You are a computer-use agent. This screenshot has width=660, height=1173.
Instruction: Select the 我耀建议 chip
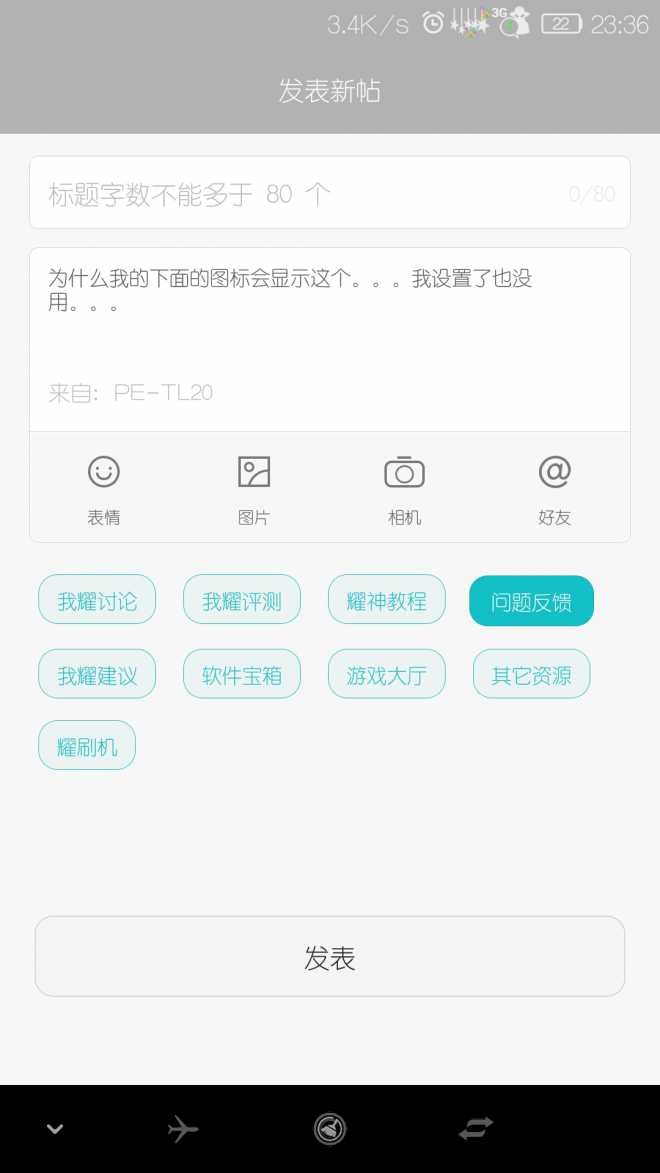pos(97,674)
